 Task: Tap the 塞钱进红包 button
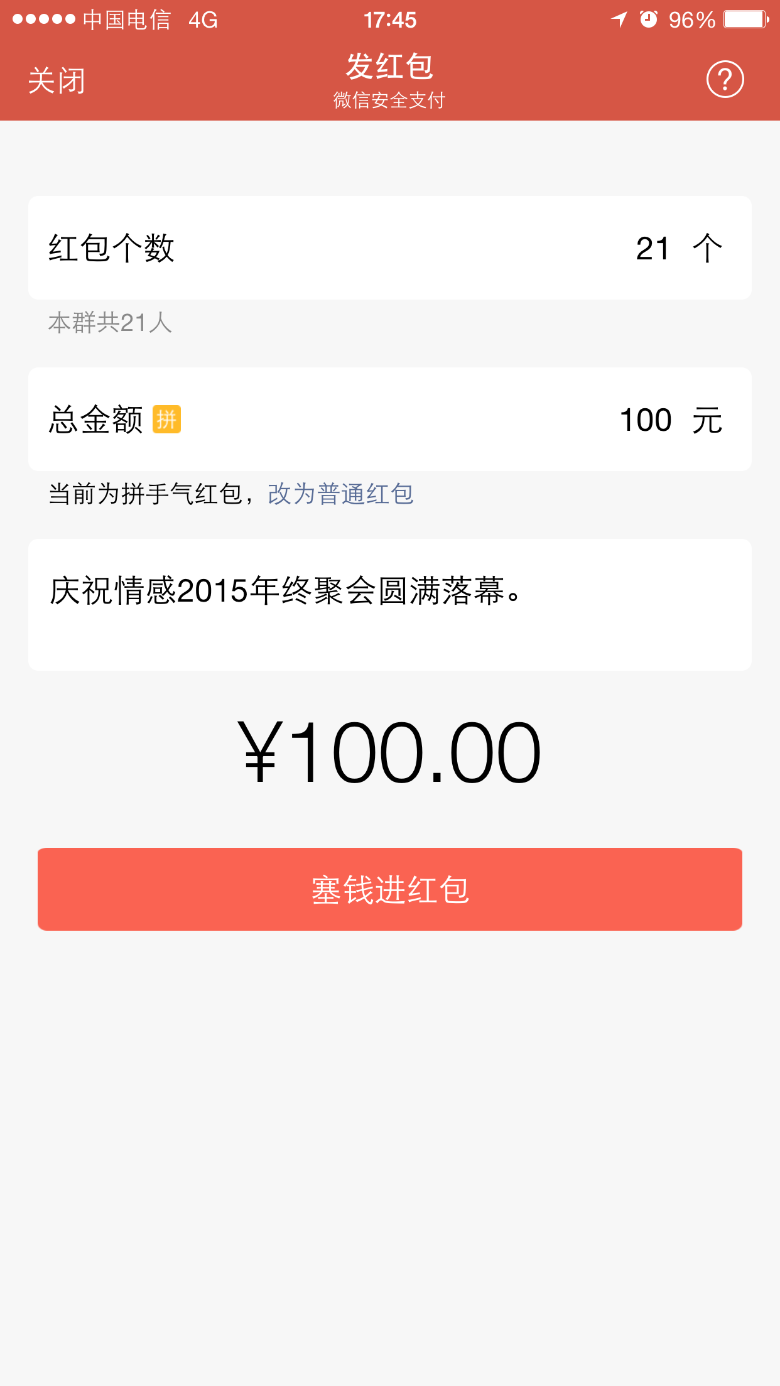point(390,890)
